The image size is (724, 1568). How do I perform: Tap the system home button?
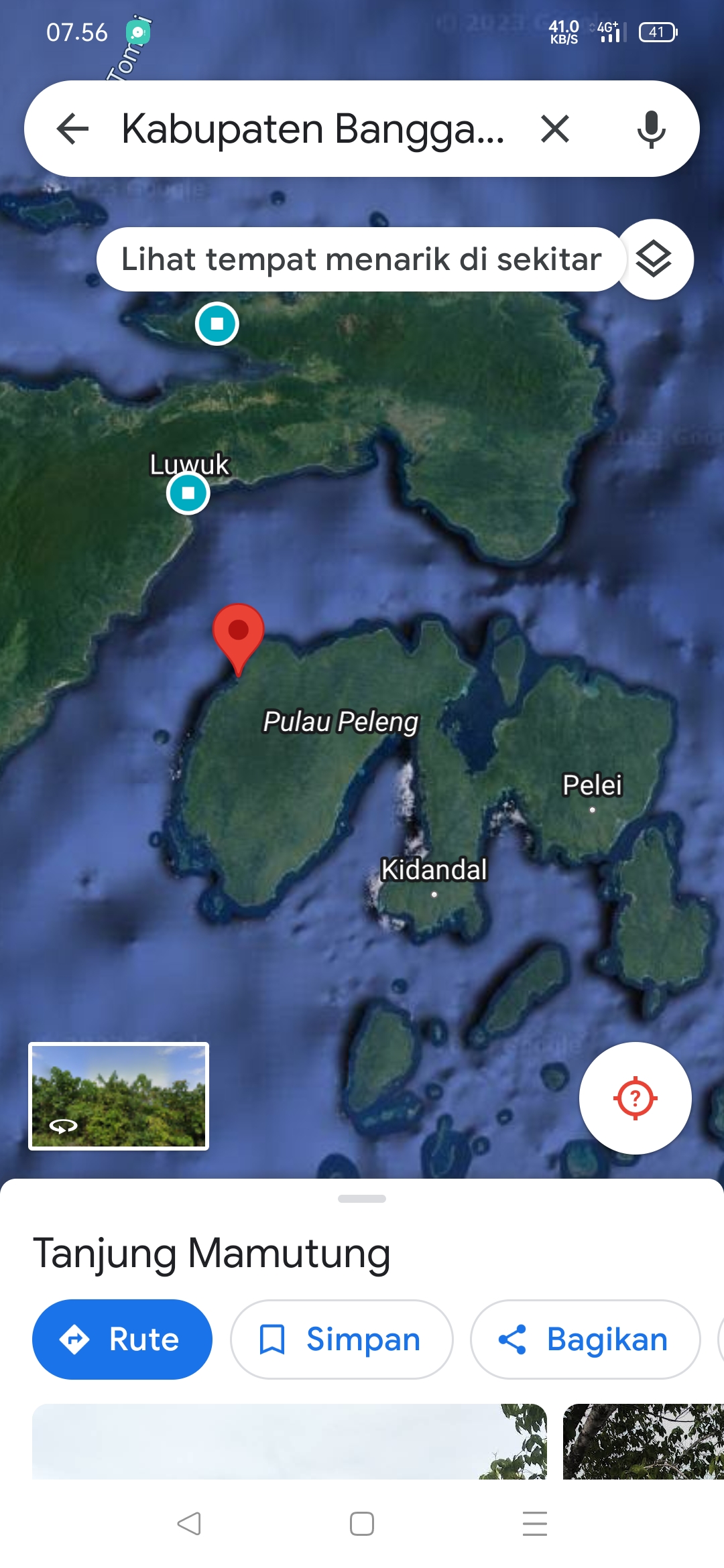pos(362,1524)
